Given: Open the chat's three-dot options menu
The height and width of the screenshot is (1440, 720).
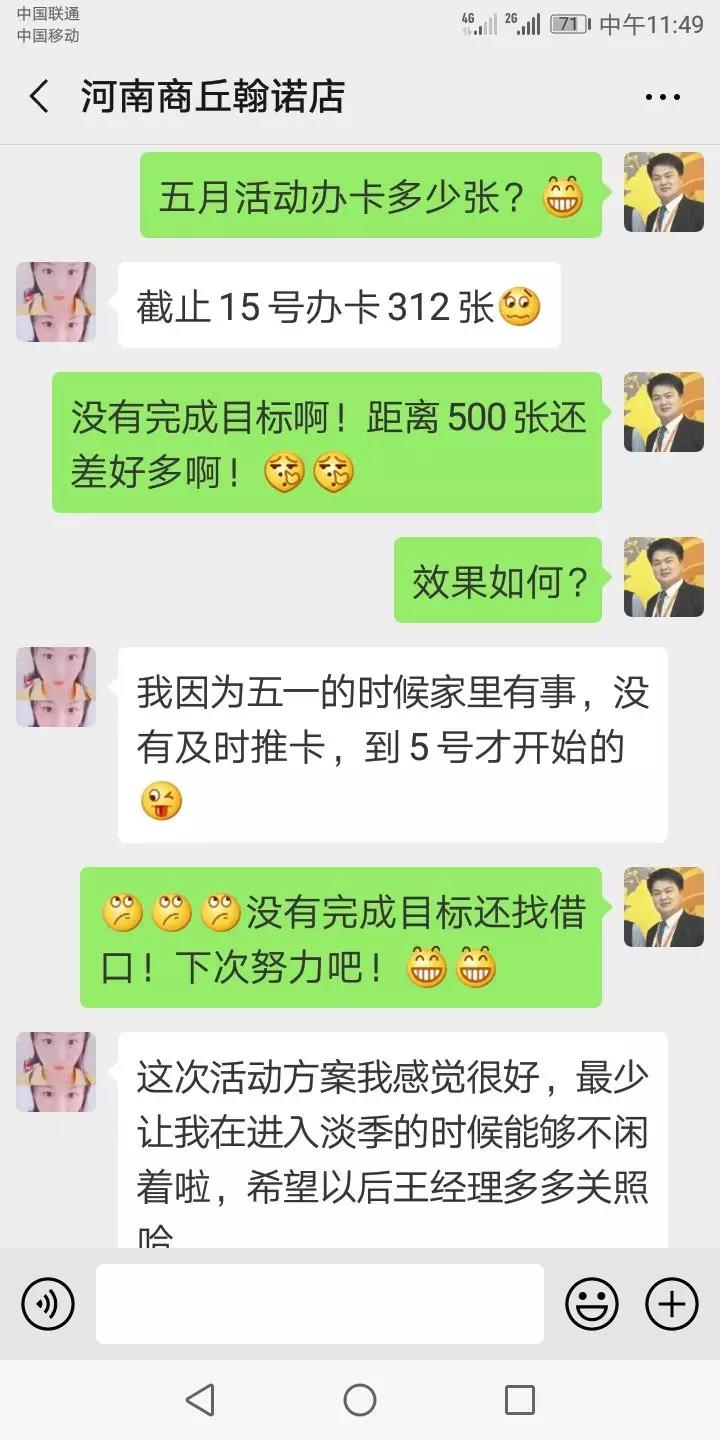Looking at the screenshot, I should [x=662, y=97].
